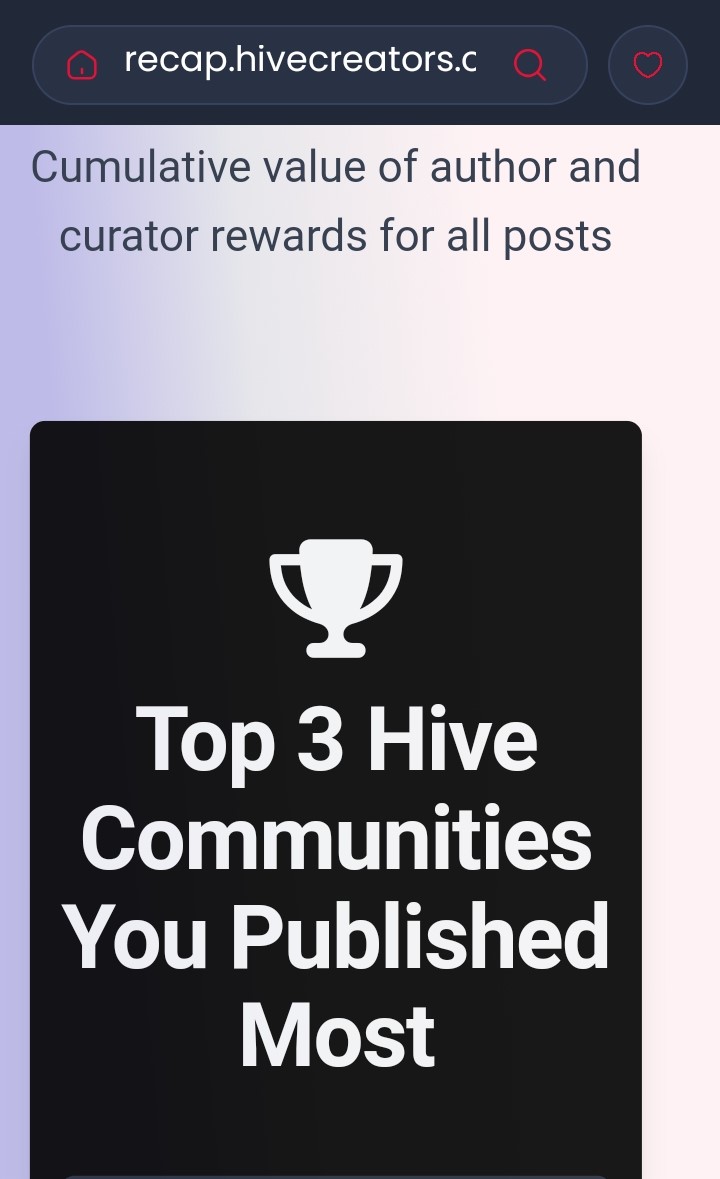Tap the search magnifier icon
720x1179 pixels.
point(529,65)
